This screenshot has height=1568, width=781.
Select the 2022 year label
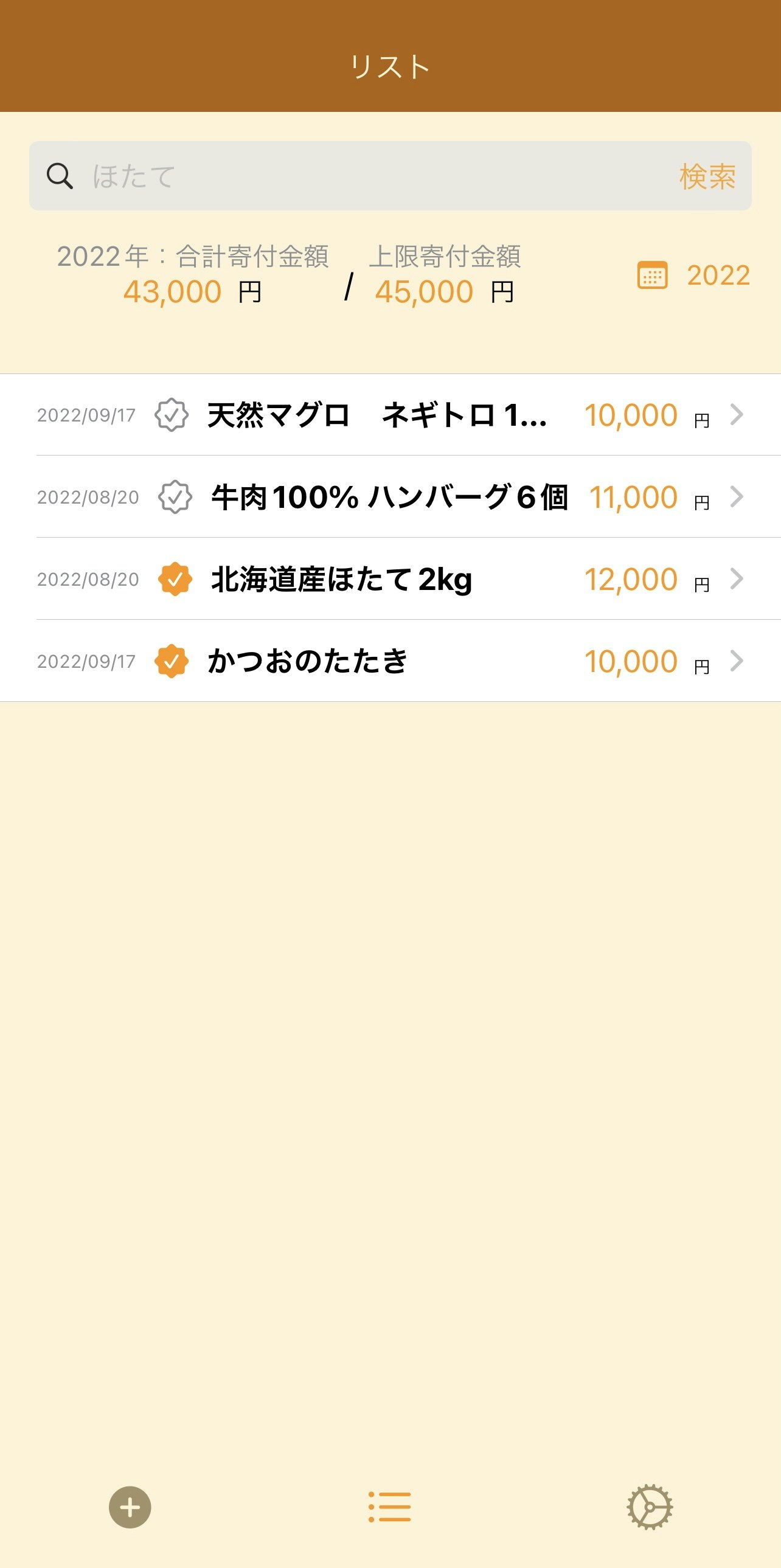718,276
